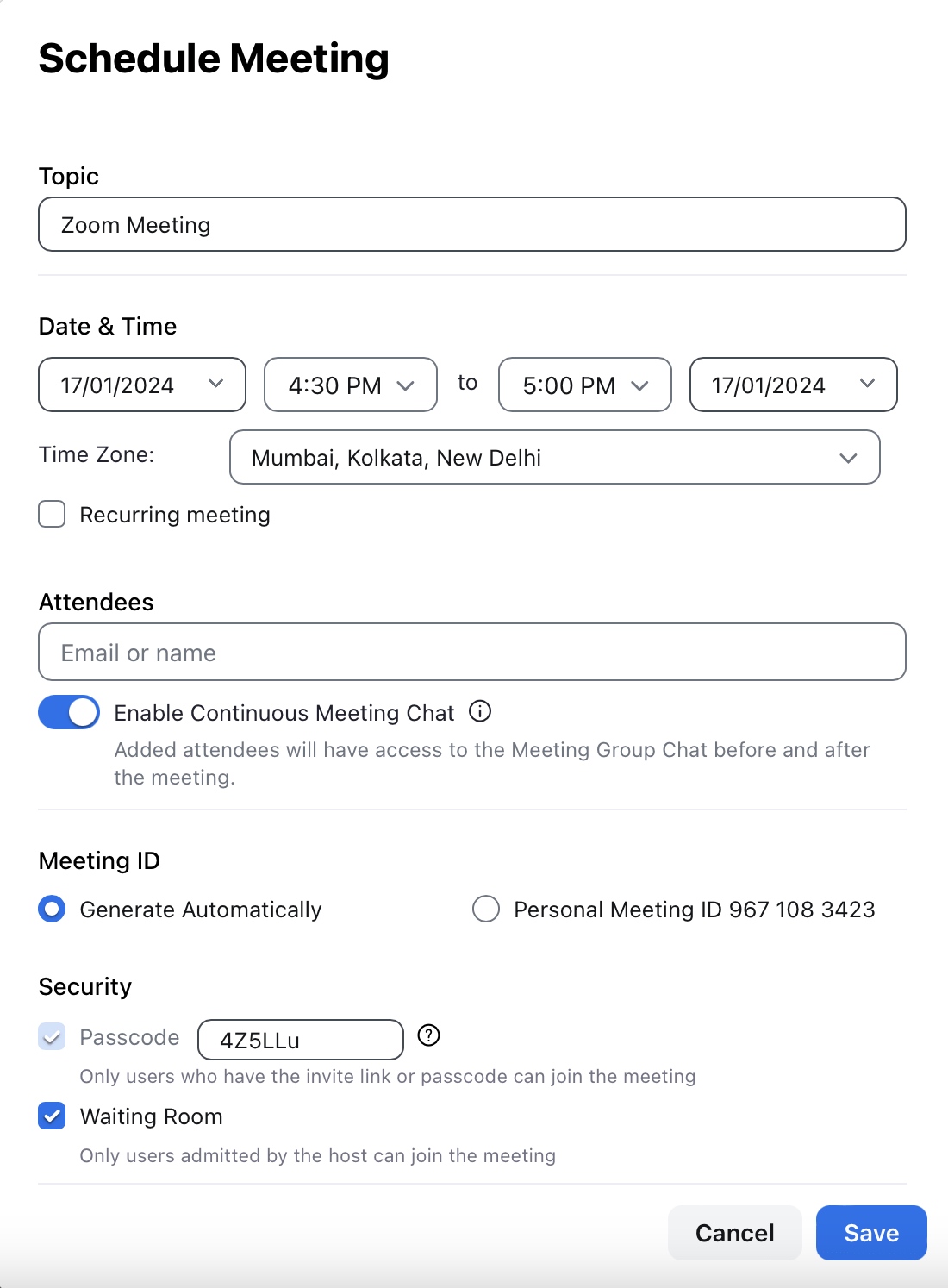Screen dimensions: 948x1288
Task: Save the scheduled meeting
Action: pos(870,1233)
